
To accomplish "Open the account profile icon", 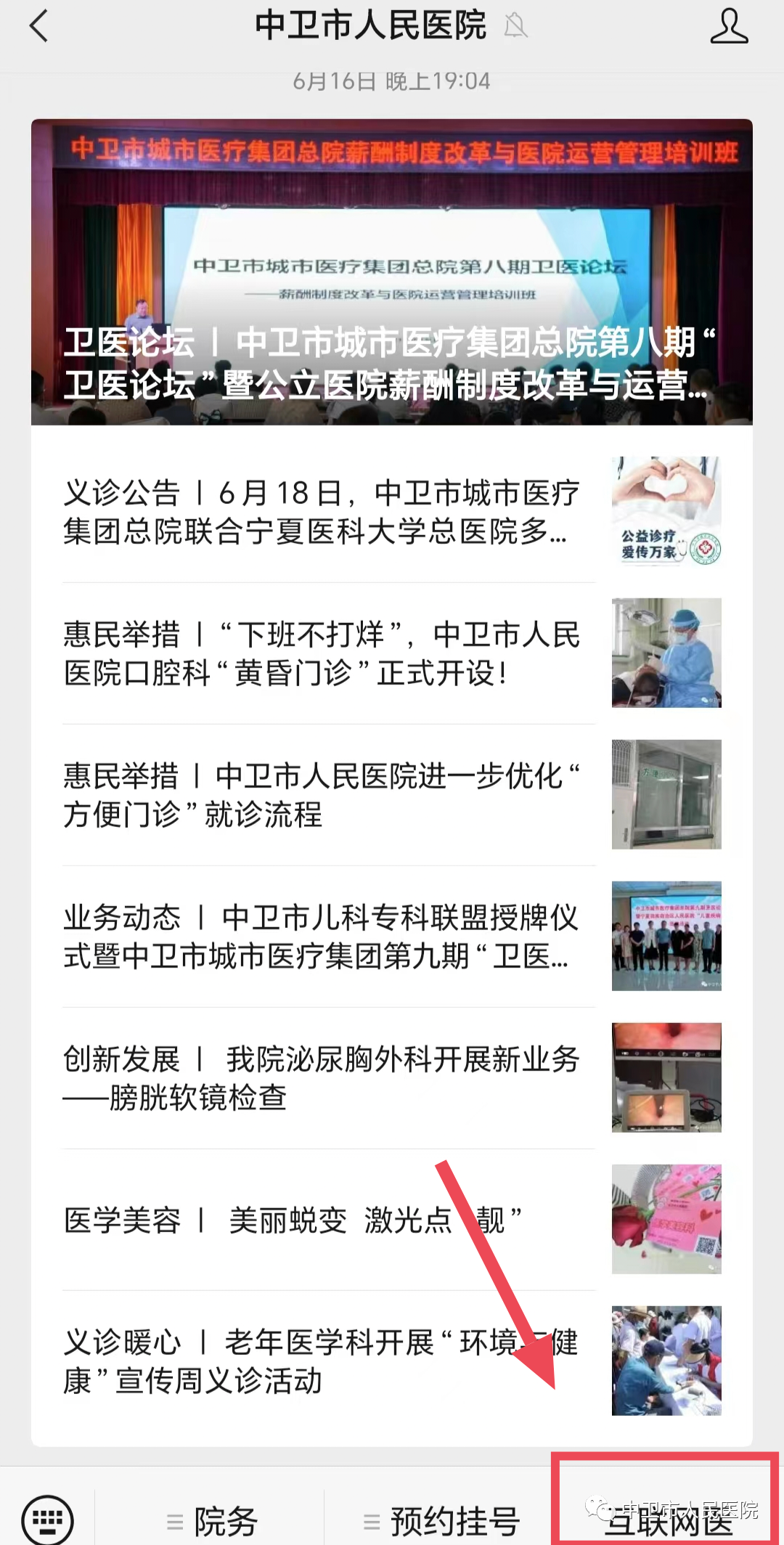I will click(728, 27).
